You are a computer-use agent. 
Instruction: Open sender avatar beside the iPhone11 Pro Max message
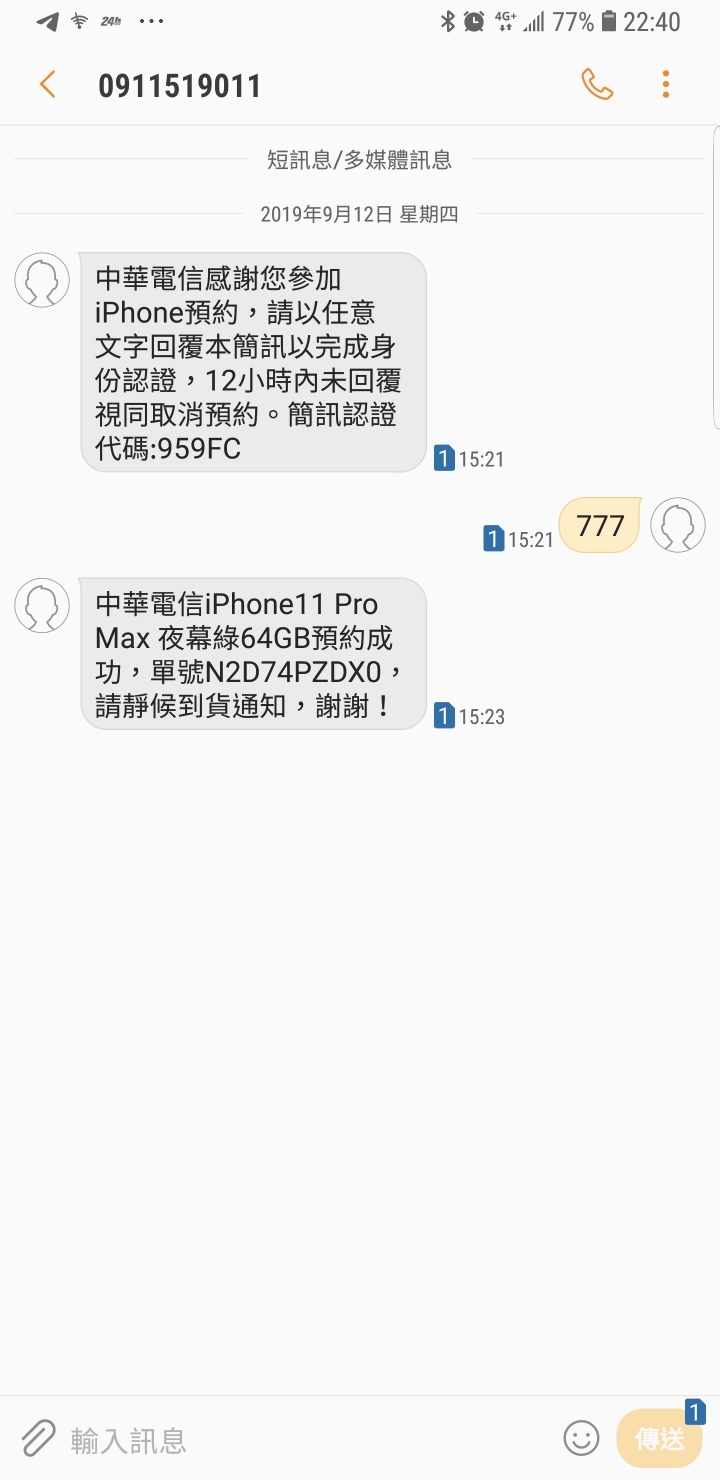coord(42,606)
